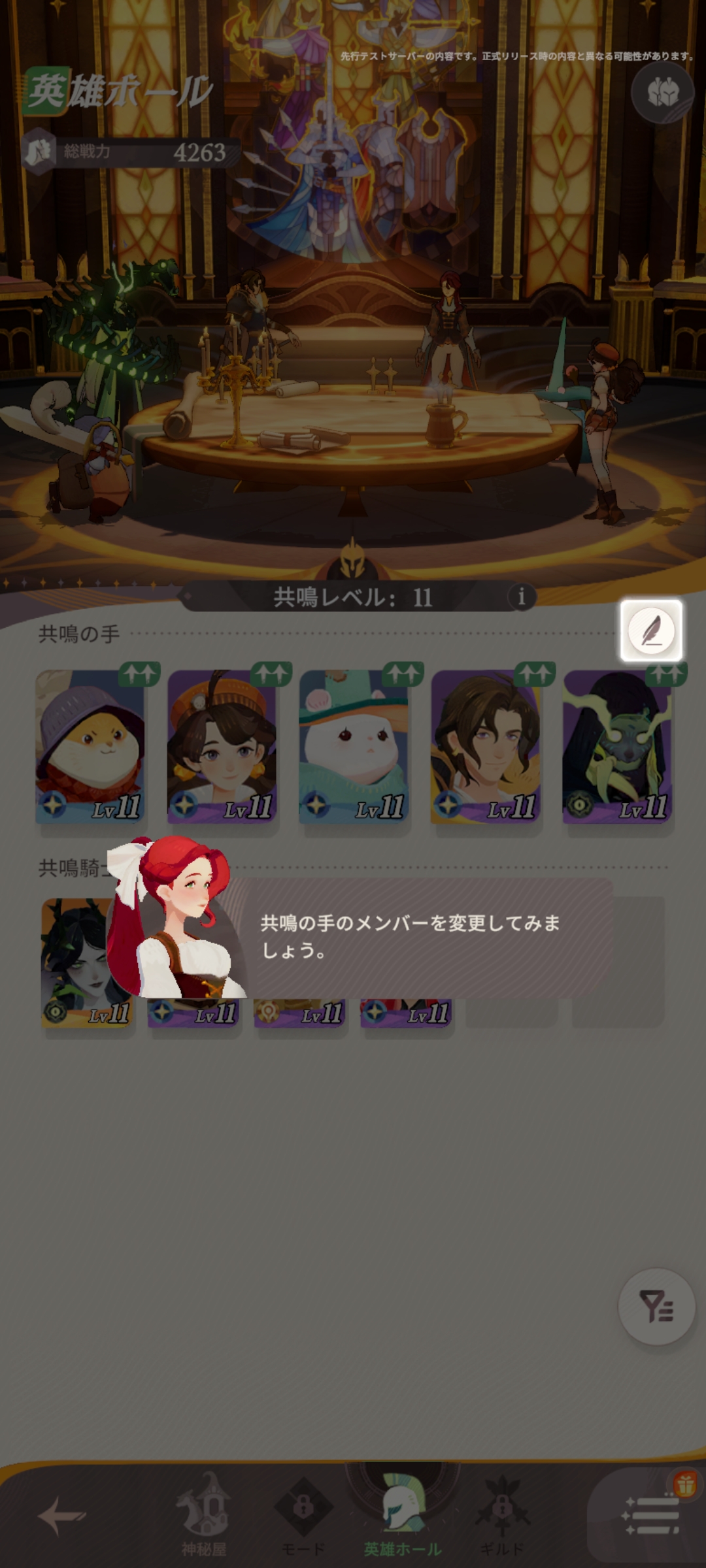Viewport: 706px width, 1568px height.
Task: Open the hero helmet icon at top right
Action: point(662,93)
